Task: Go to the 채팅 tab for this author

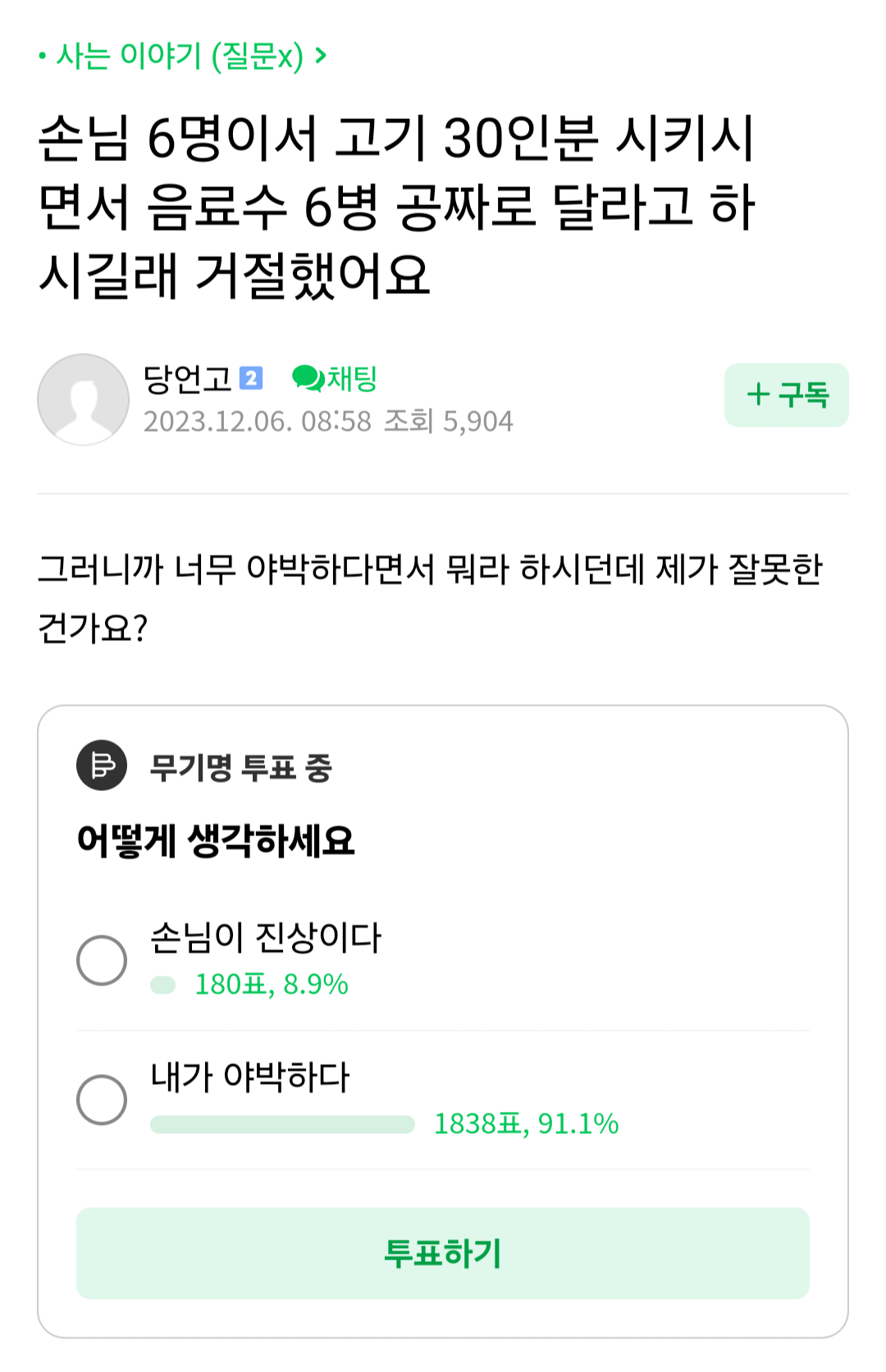Action: tap(332, 379)
